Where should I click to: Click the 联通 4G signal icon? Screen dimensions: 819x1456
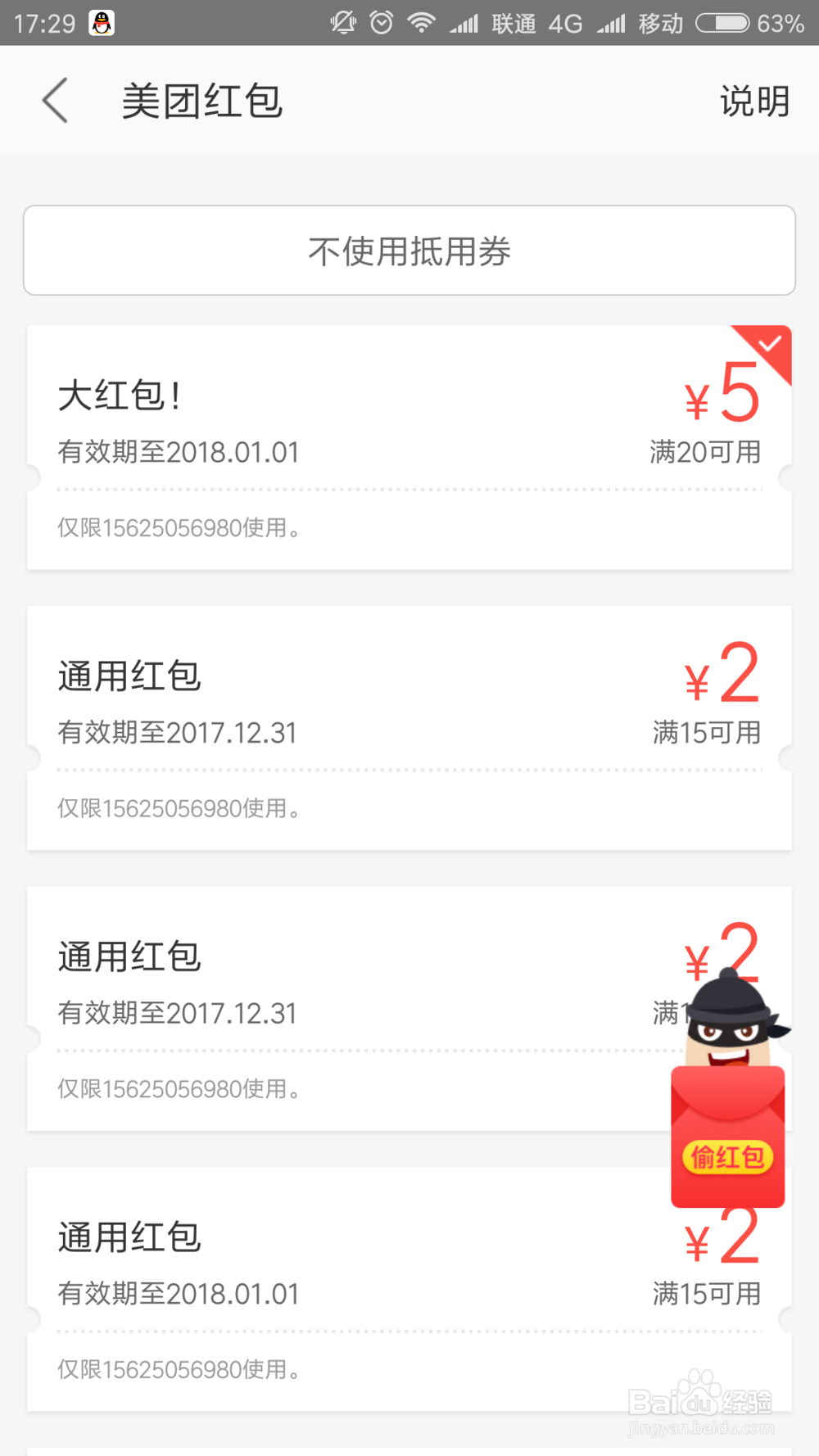pyautogui.click(x=465, y=22)
